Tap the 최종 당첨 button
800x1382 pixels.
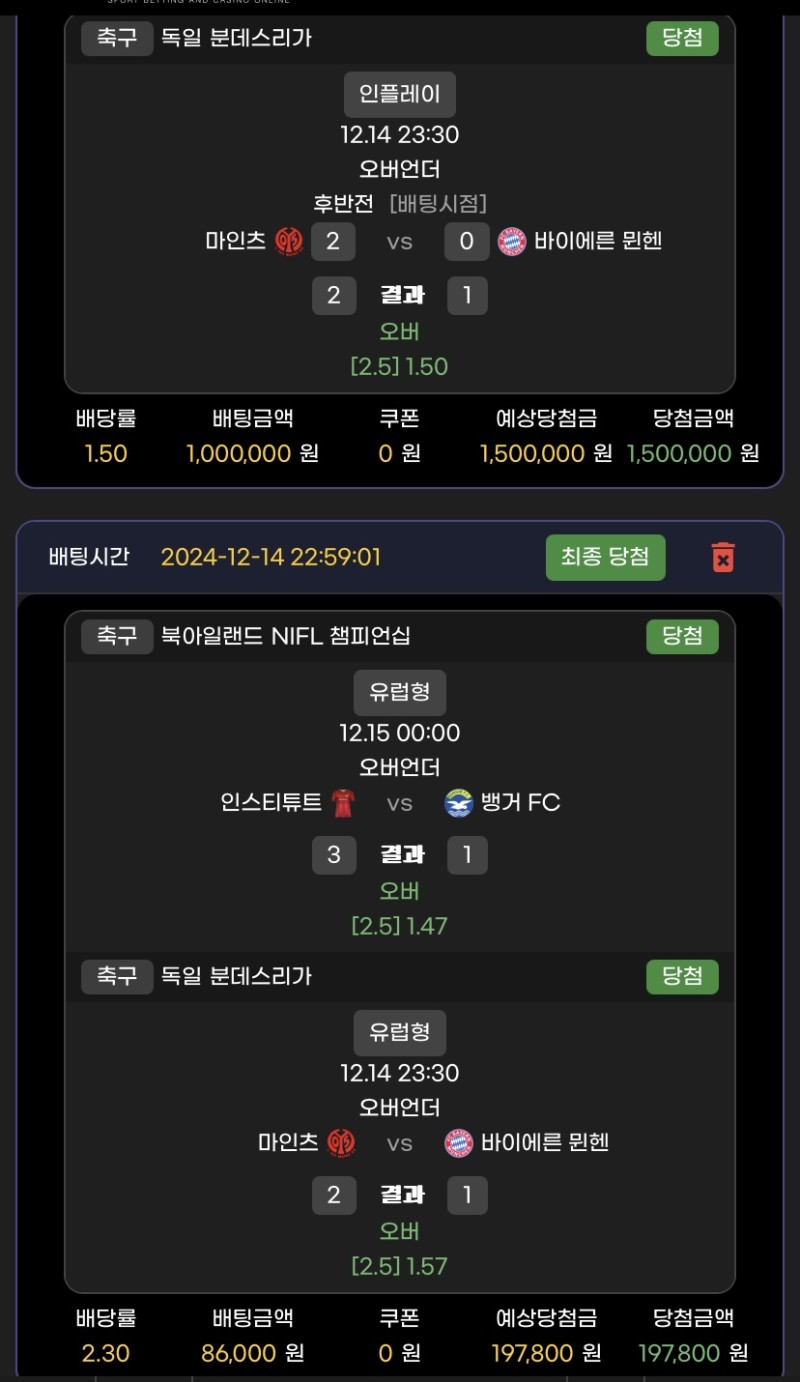[605, 557]
